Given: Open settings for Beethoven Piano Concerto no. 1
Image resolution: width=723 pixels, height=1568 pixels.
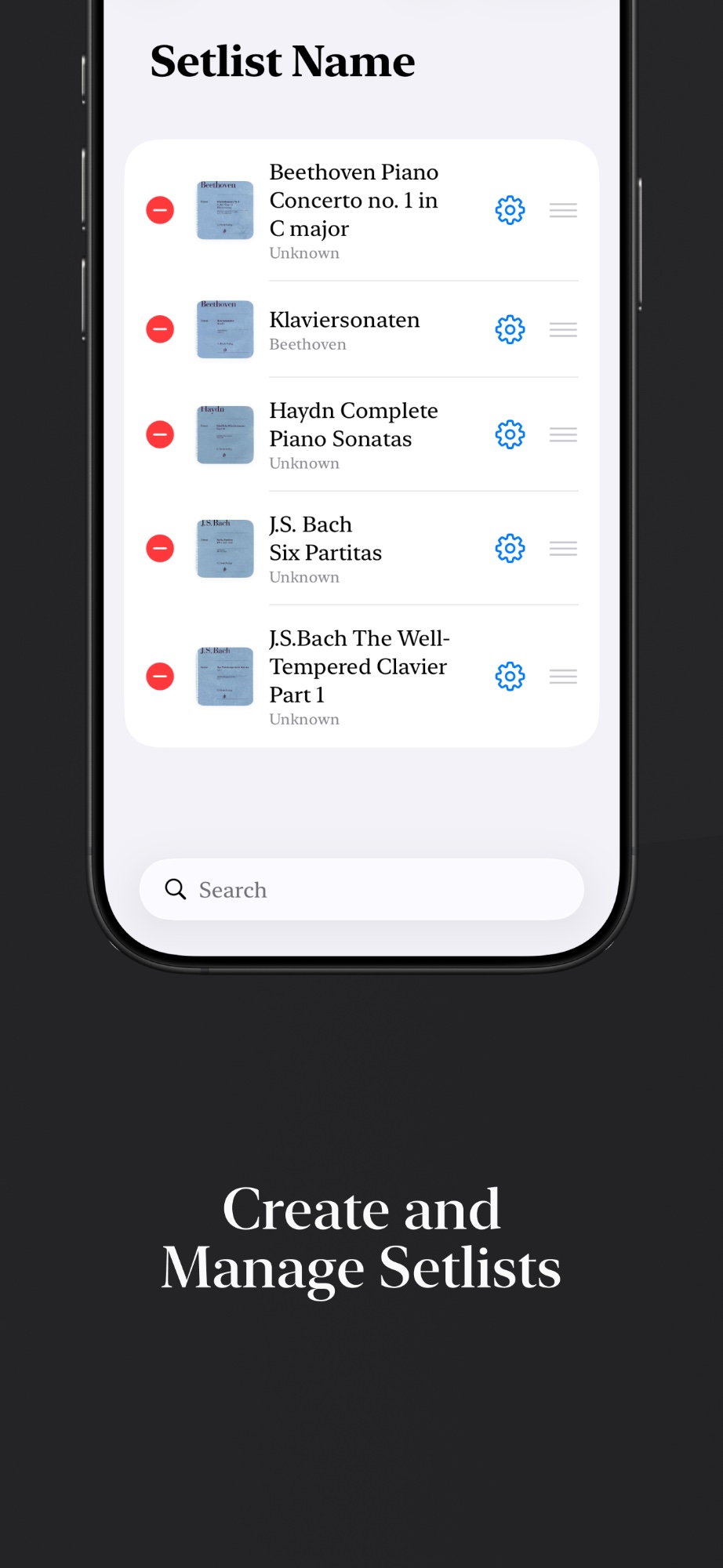Looking at the screenshot, I should click(509, 209).
